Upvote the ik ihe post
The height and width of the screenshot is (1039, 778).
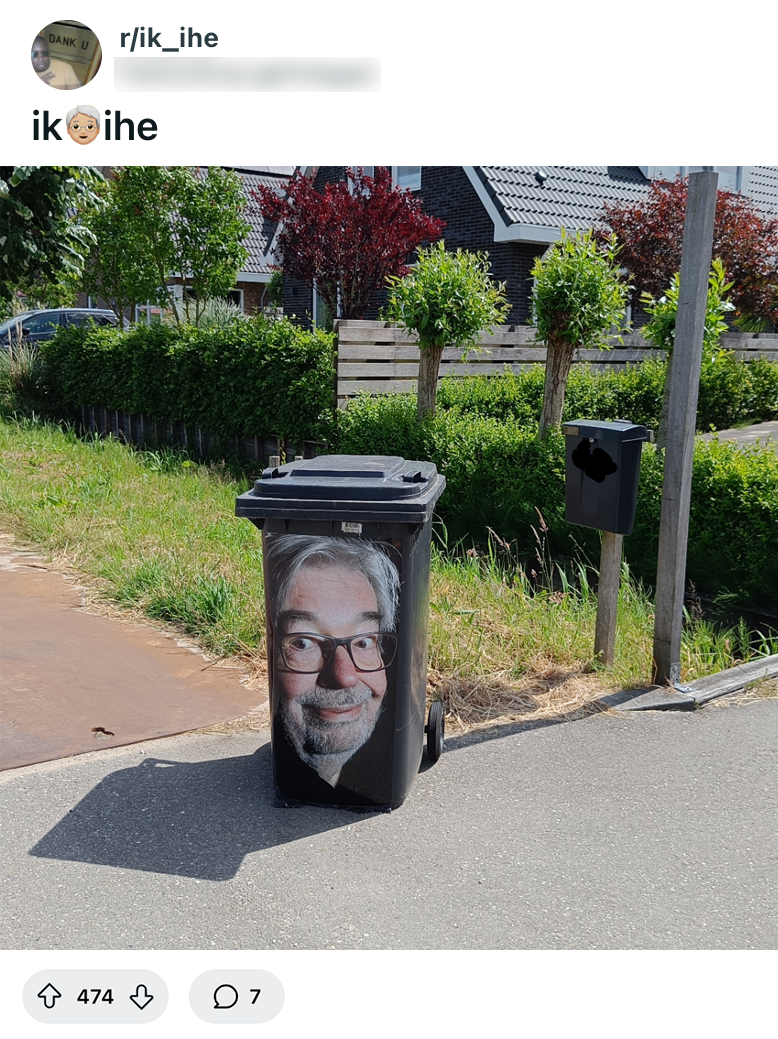49,996
